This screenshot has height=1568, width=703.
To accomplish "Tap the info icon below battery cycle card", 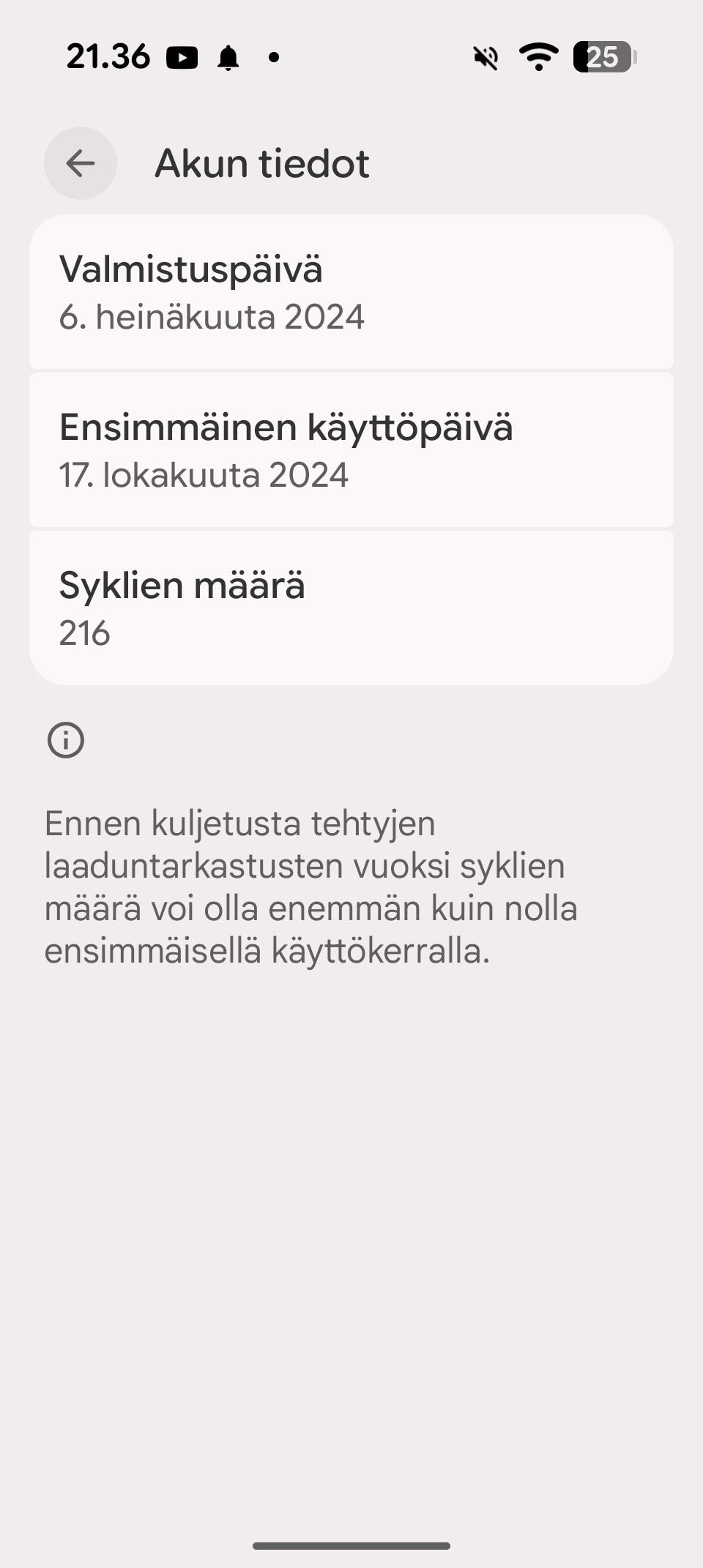I will (65, 739).
